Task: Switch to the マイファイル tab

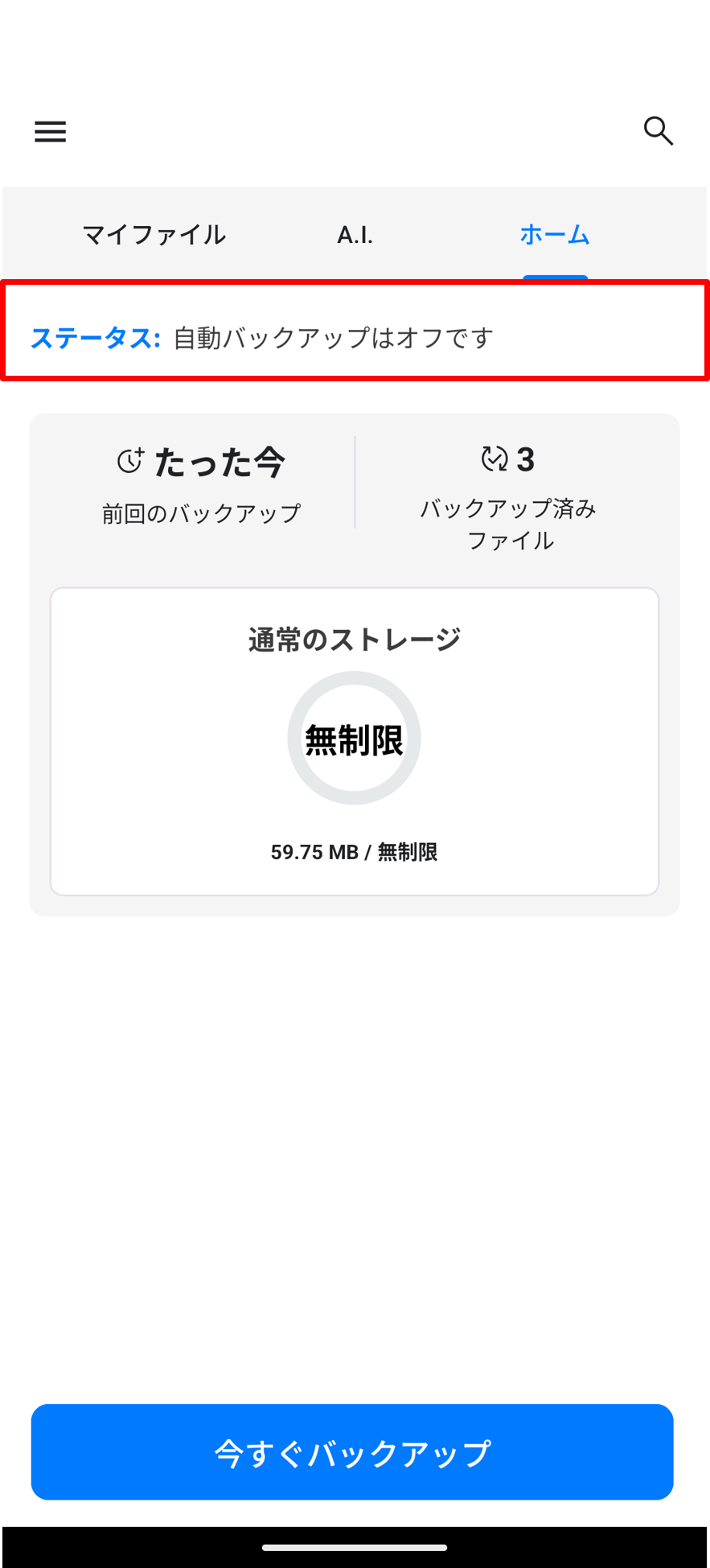Action: [x=154, y=234]
